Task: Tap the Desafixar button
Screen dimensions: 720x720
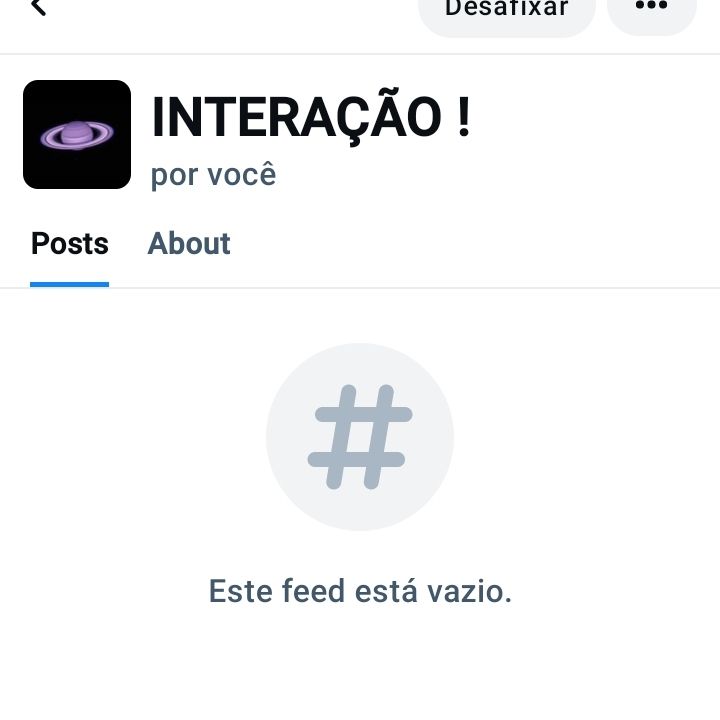Action: [x=506, y=10]
